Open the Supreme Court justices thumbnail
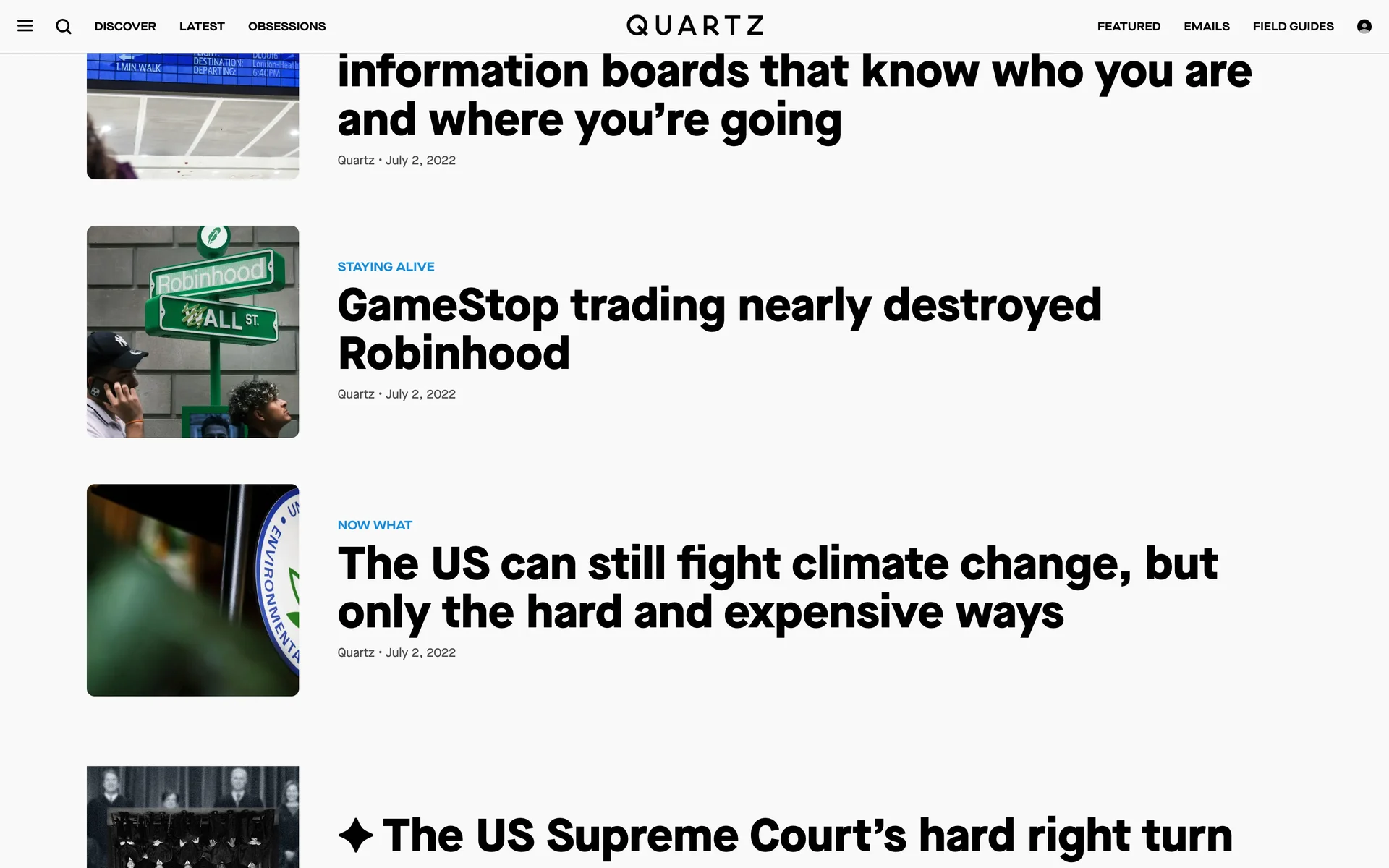The image size is (1389, 868). [x=192, y=817]
